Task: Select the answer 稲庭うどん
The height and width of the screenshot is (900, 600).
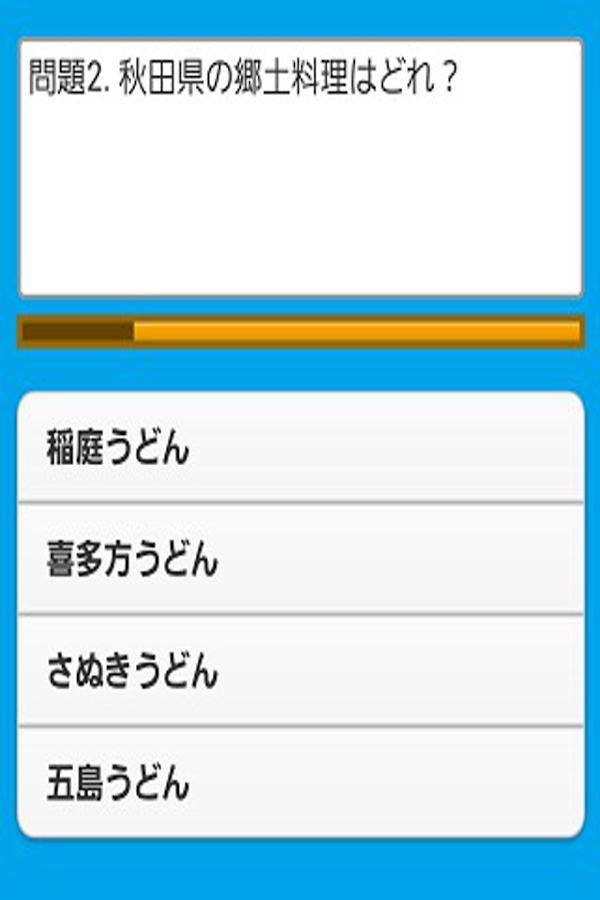Action: [x=300, y=449]
